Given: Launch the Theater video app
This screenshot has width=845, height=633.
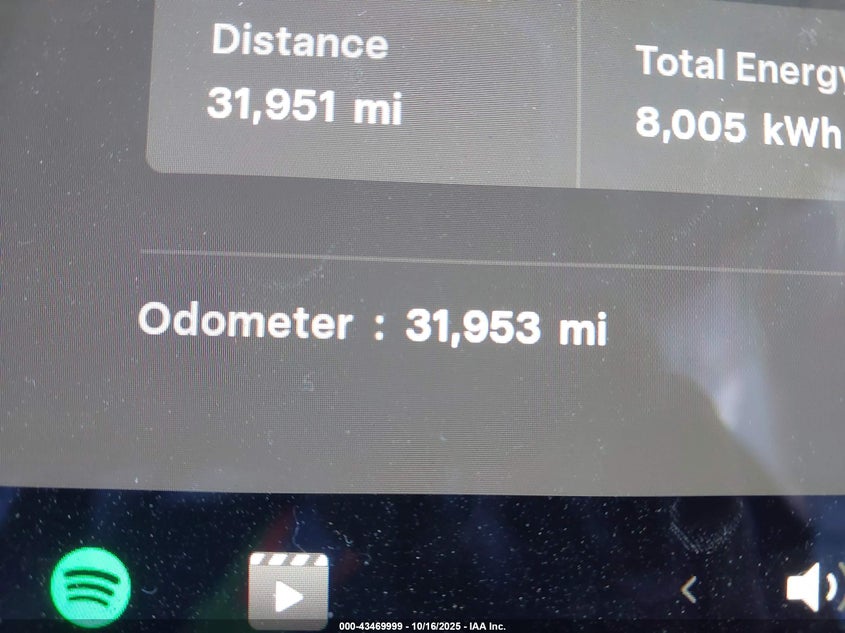Looking at the screenshot, I should [288, 590].
